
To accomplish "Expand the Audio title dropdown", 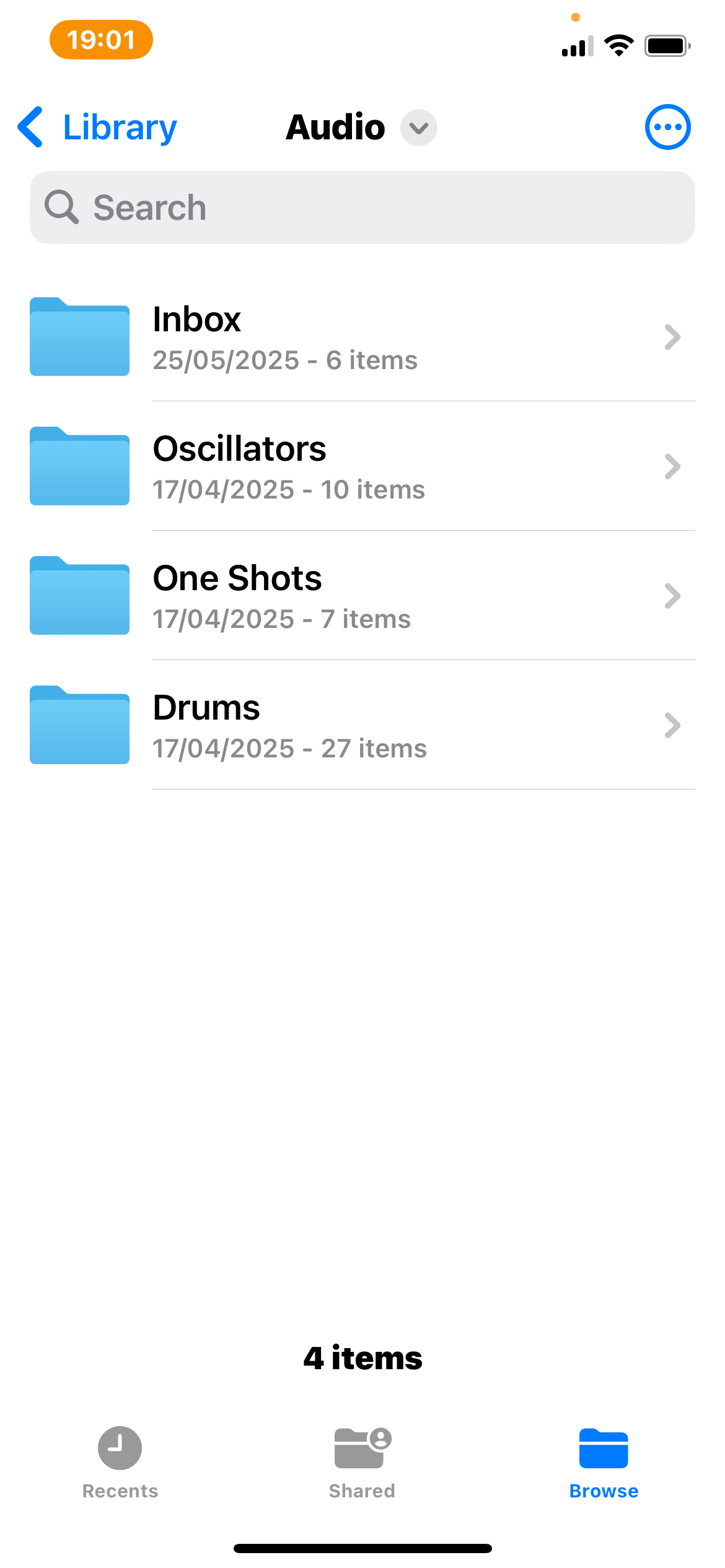I will pyautogui.click(x=418, y=128).
